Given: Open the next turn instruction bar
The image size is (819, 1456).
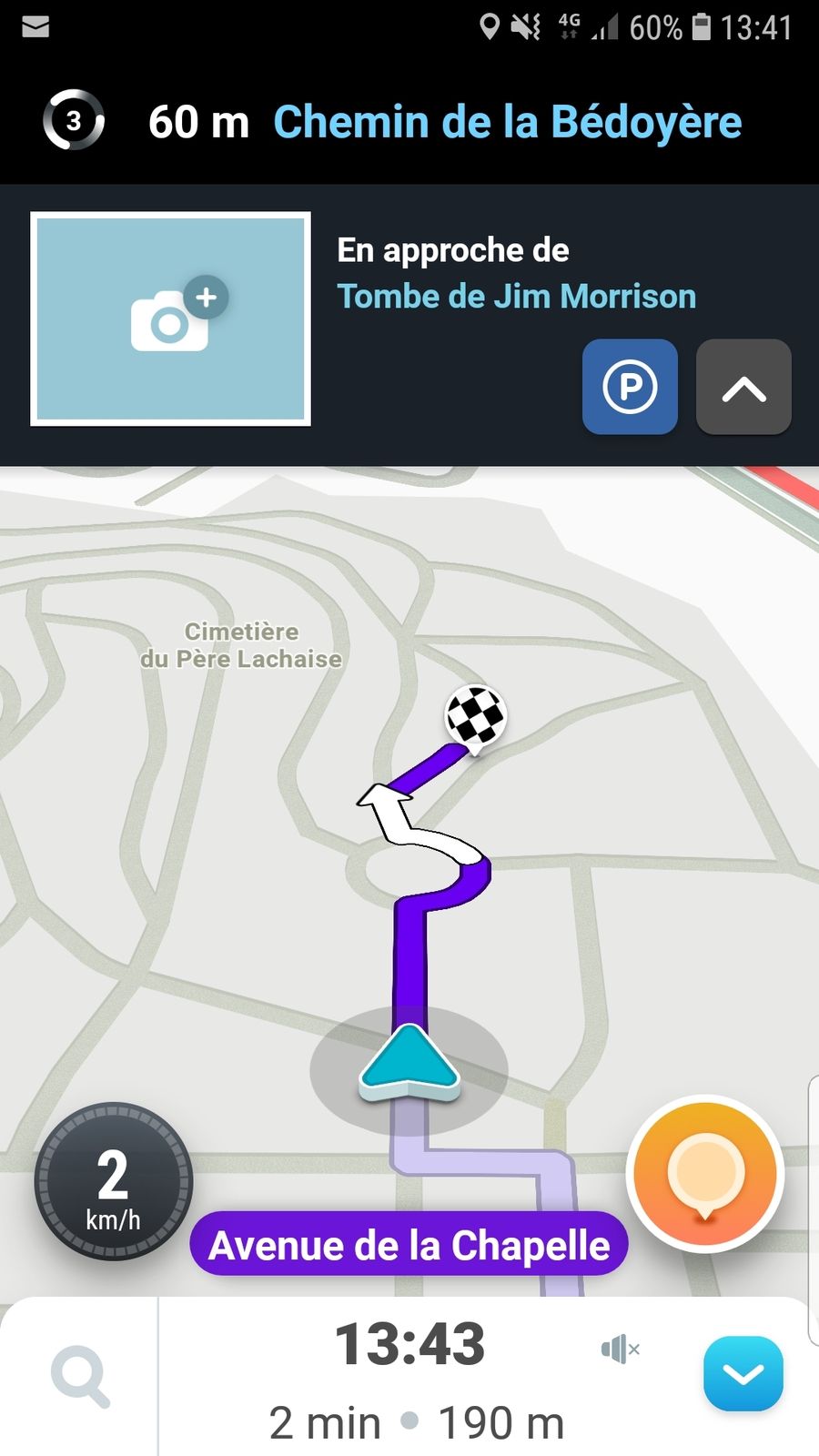Looking at the screenshot, I should click(x=409, y=122).
